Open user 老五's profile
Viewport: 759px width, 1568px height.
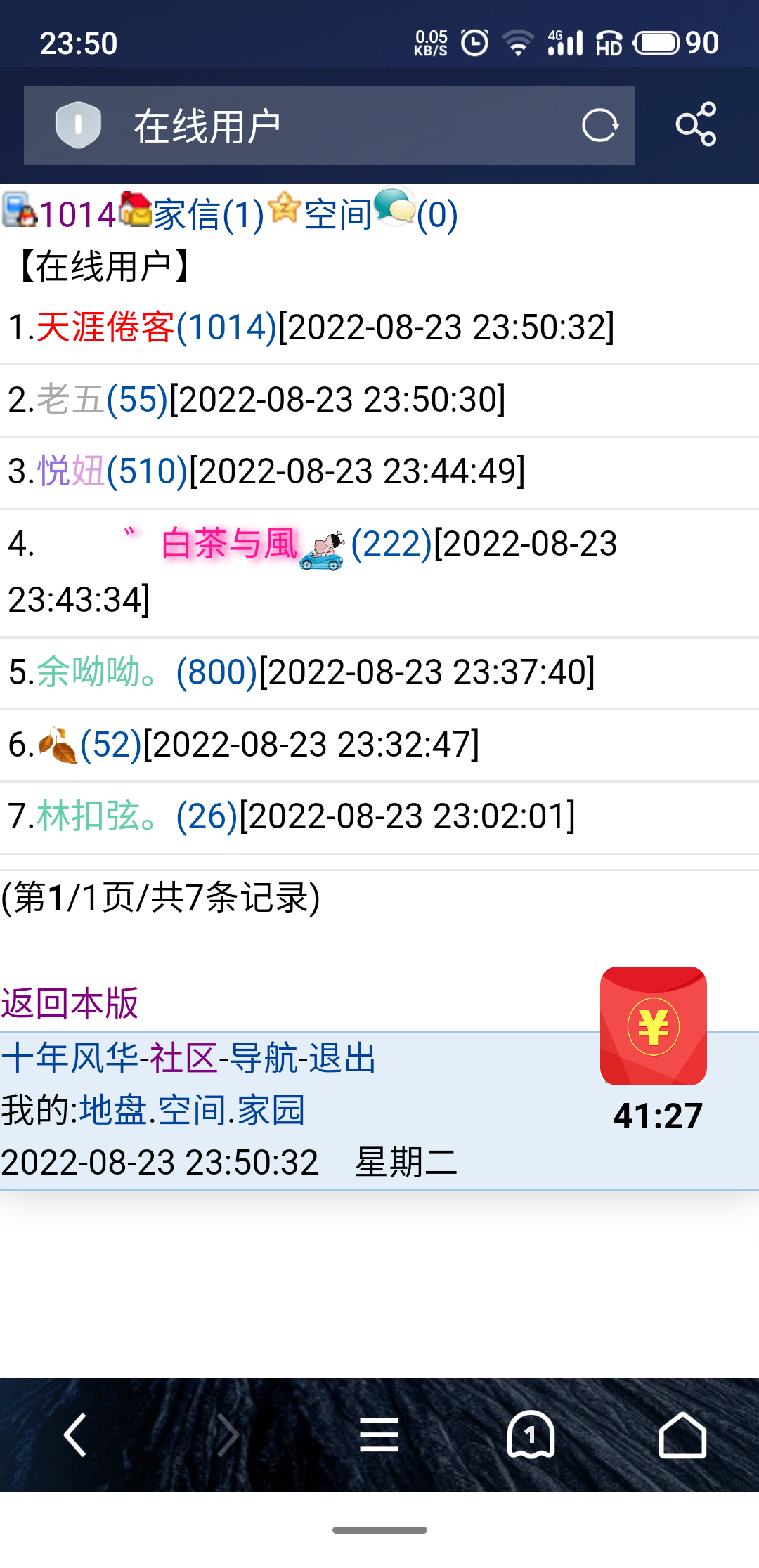click(70, 400)
